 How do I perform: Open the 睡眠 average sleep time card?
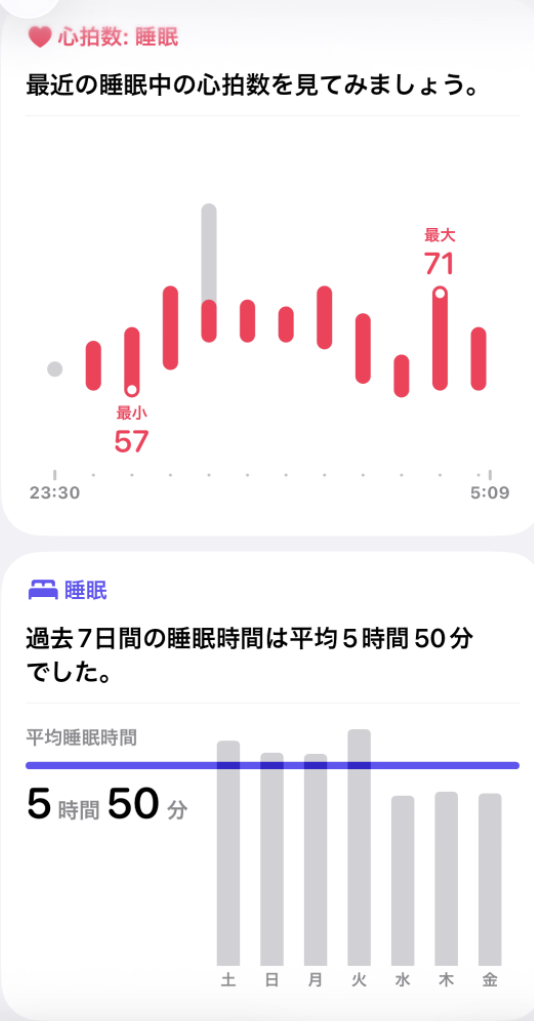pyautogui.click(x=267, y=786)
